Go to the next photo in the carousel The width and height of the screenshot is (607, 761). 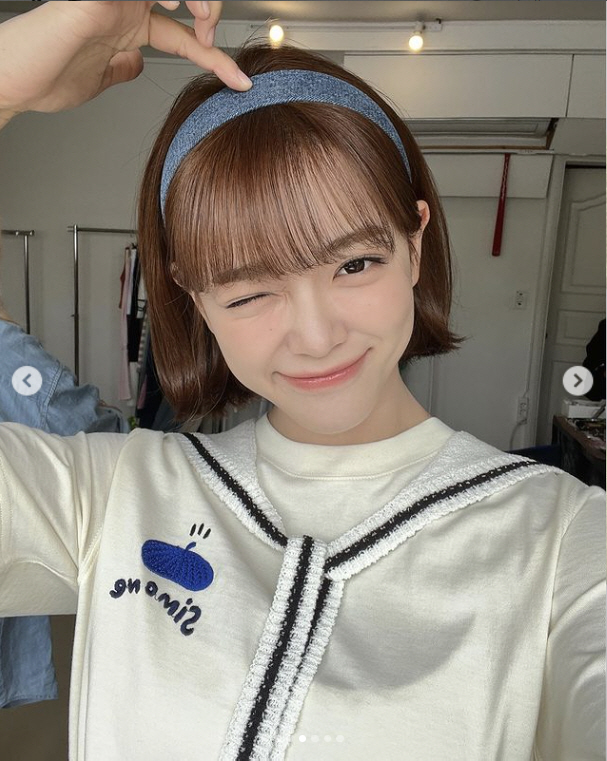pyautogui.click(x=577, y=380)
